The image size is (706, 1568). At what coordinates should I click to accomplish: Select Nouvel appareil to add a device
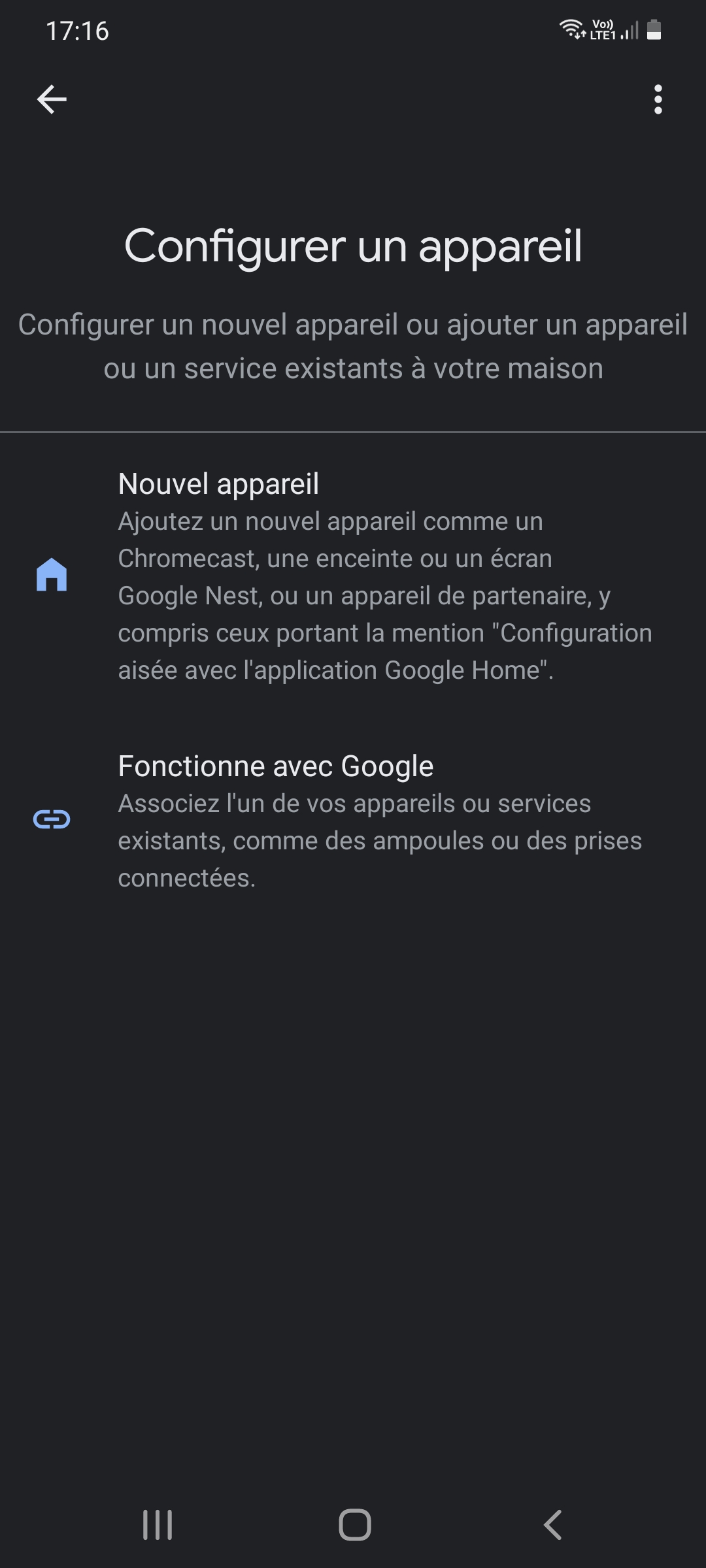click(x=353, y=576)
